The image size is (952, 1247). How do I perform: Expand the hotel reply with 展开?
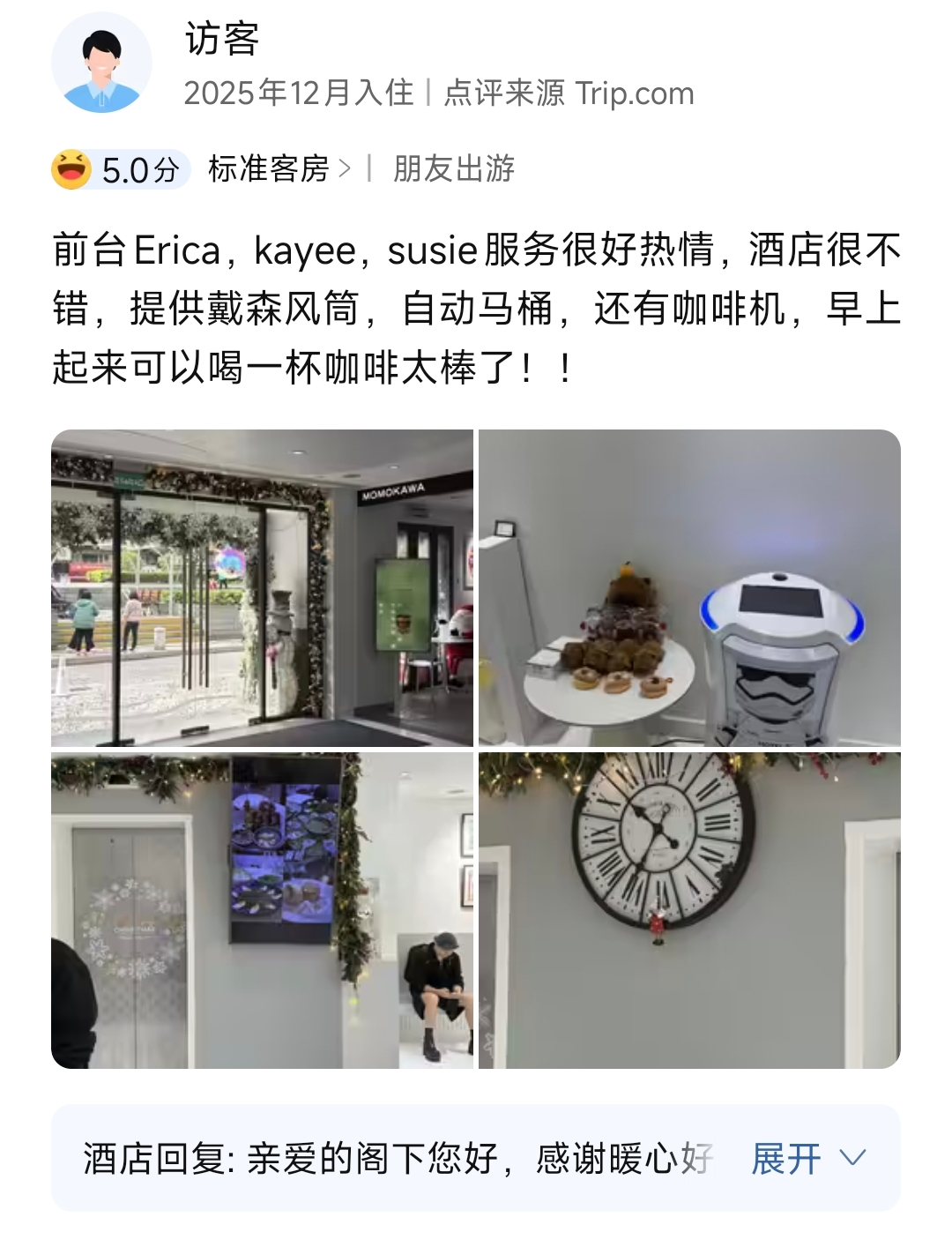(807, 1158)
